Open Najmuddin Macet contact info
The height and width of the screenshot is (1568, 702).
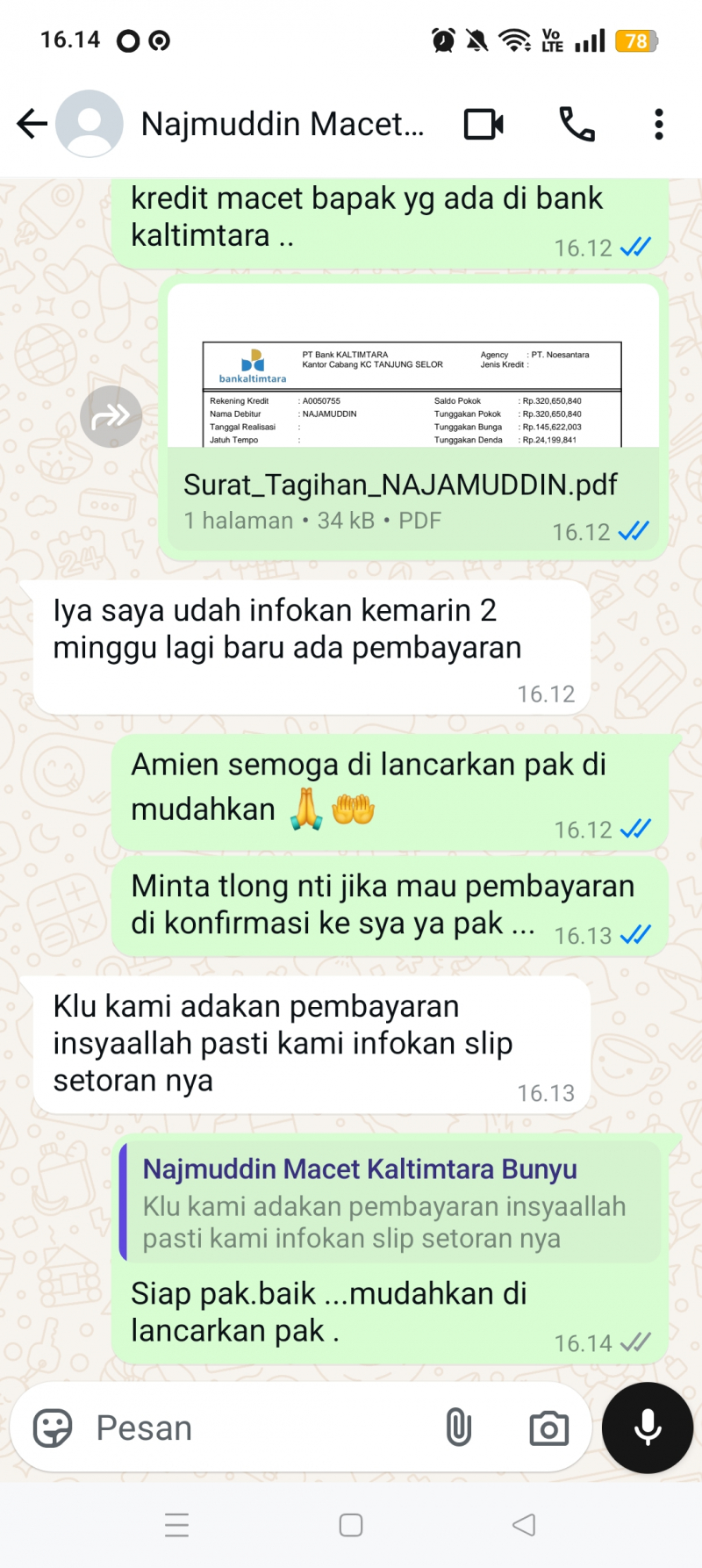[283, 124]
